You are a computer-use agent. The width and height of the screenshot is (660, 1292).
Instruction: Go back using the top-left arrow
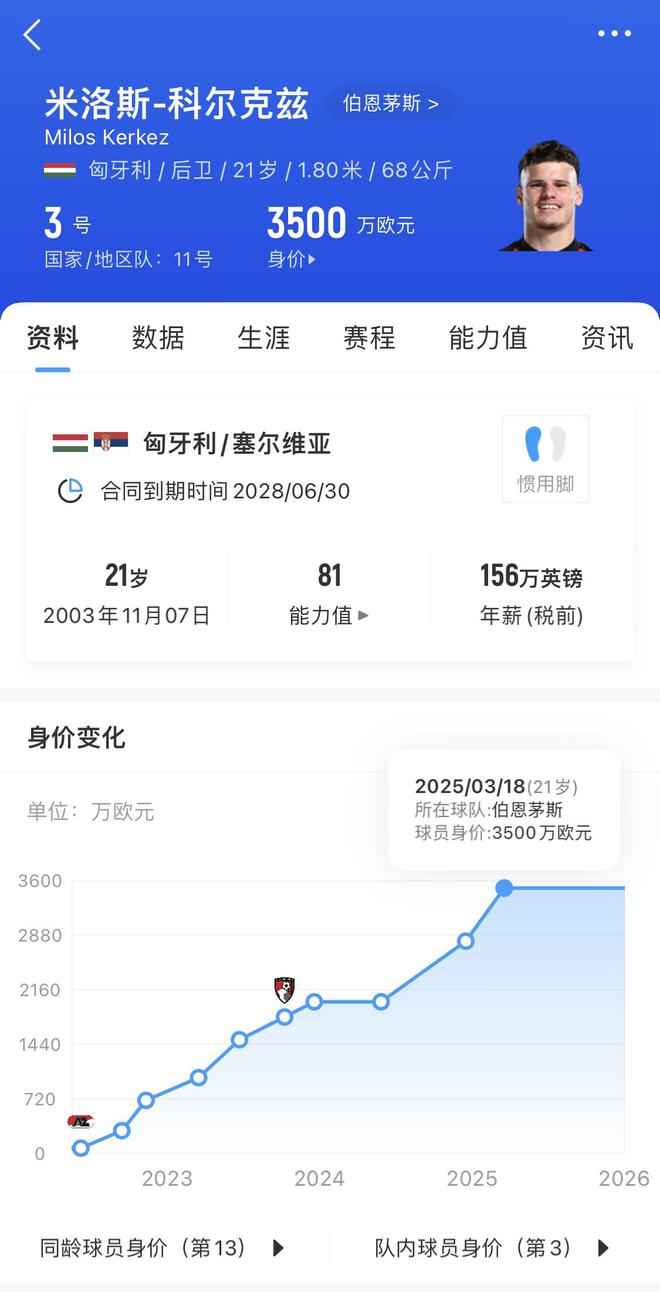pyautogui.click(x=32, y=35)
